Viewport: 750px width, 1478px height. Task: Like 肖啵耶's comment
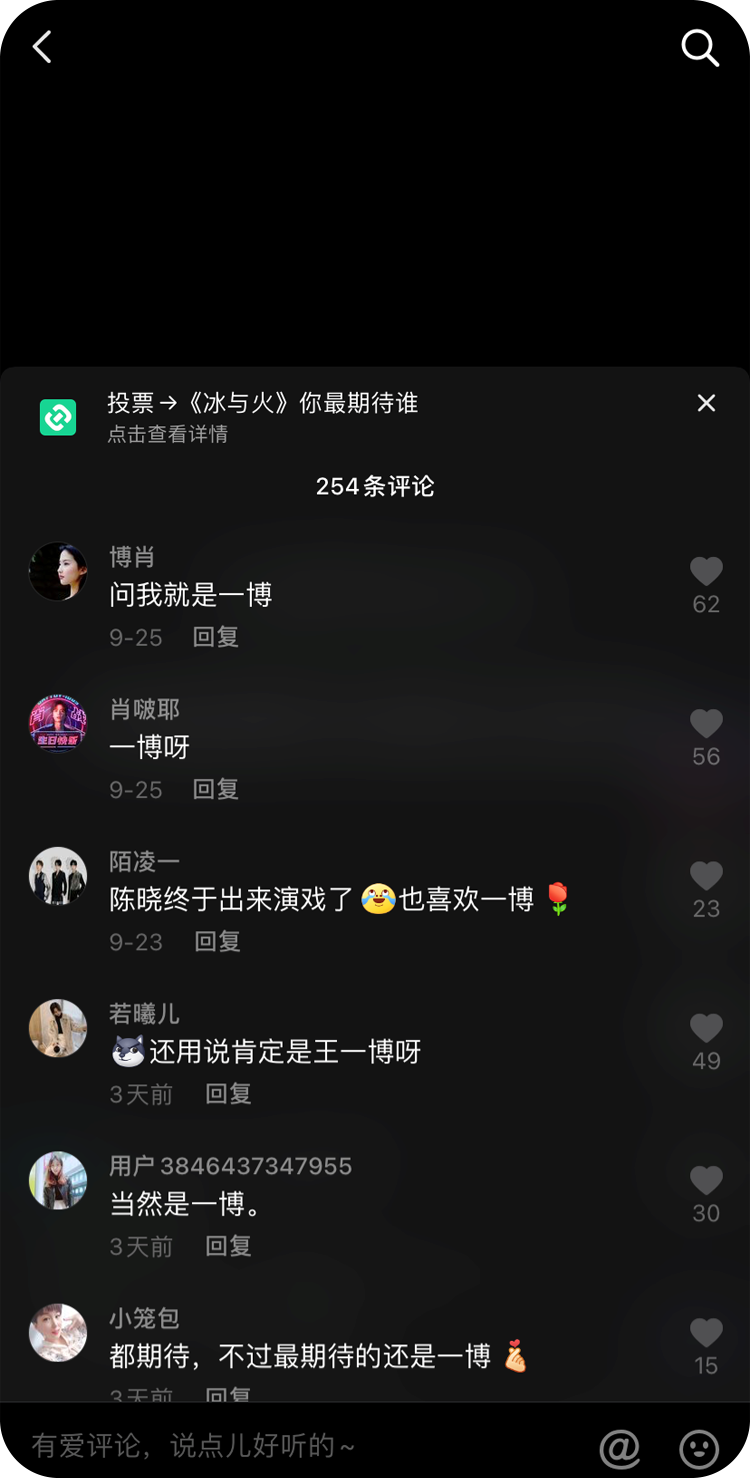click(706, 724)
